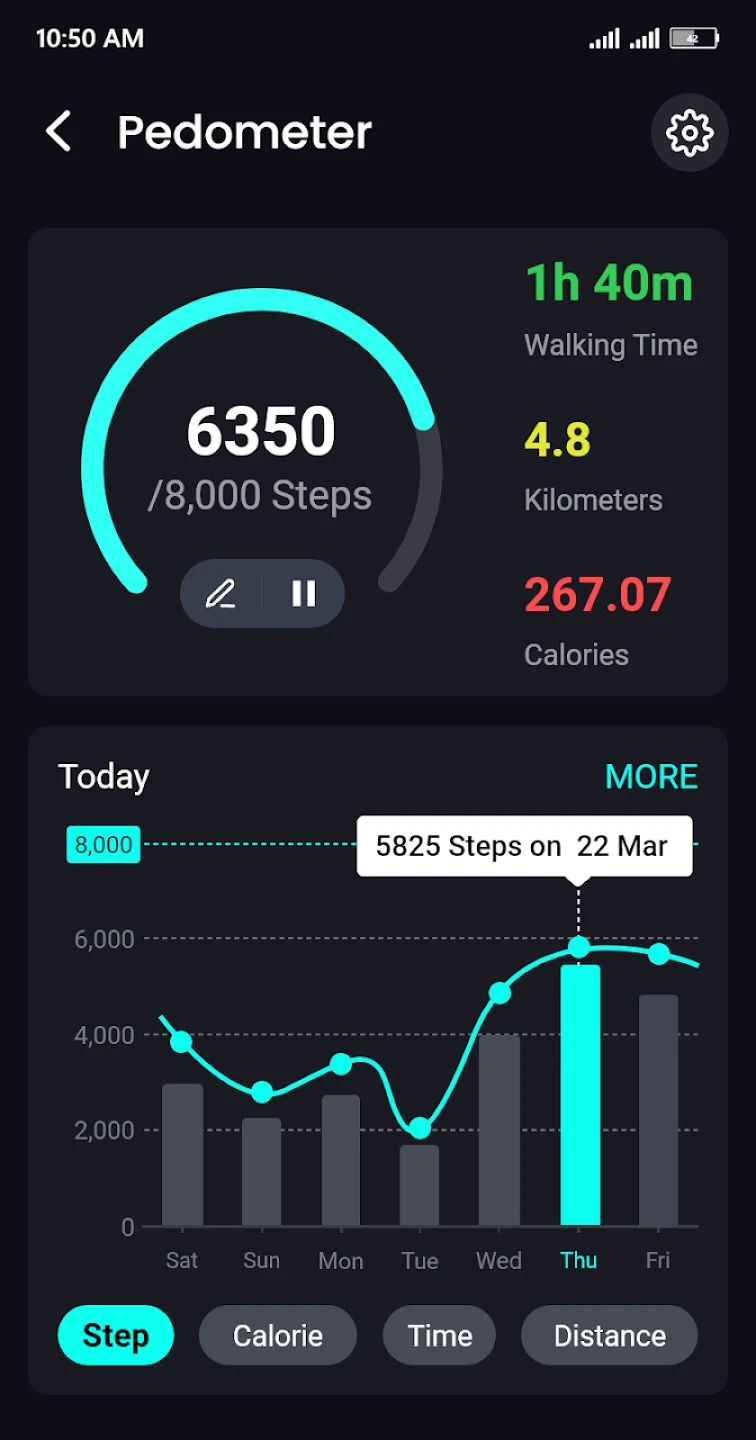Open MORE step history
Image resolution: width=756 pixels, height=1440 pixels.
[651, 777]
